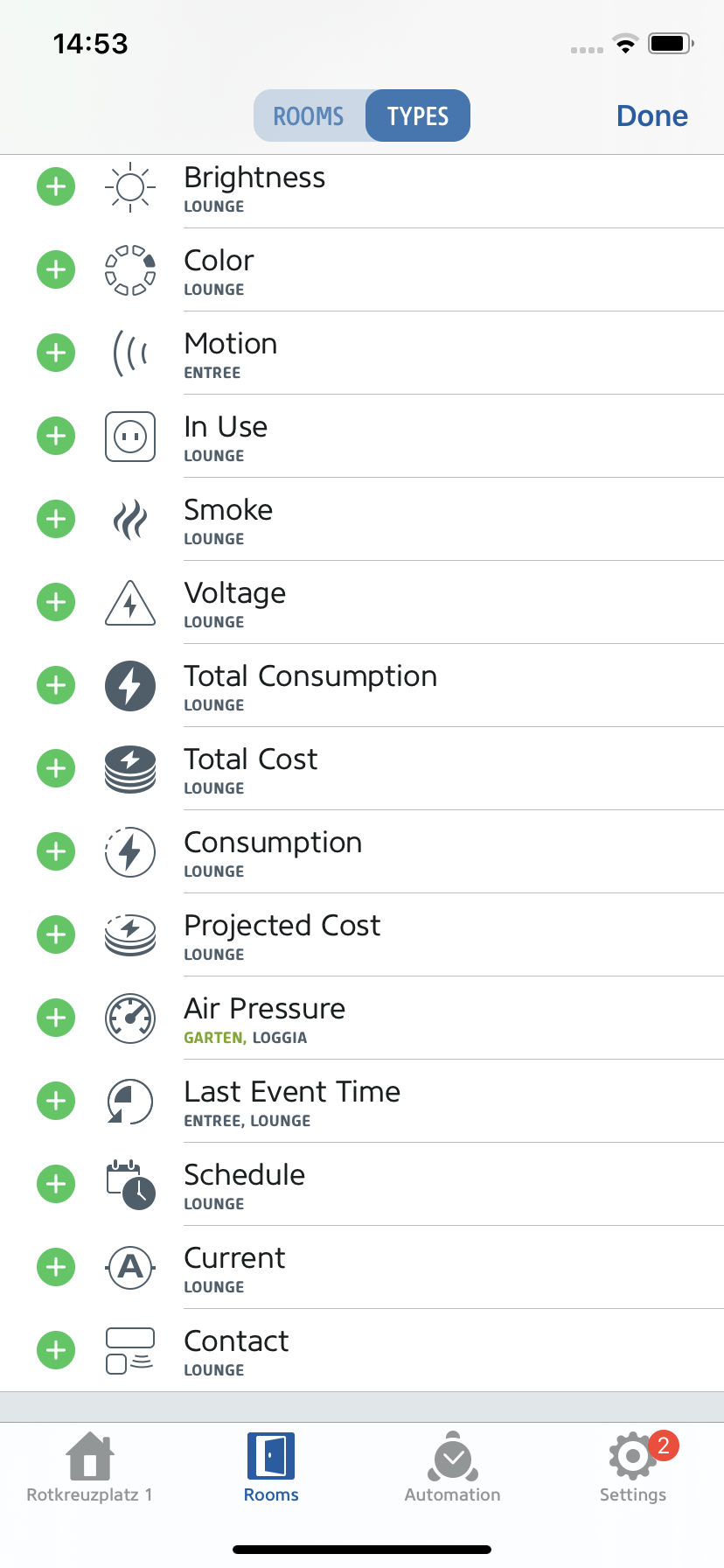
Task: Select the TYPES segment
Action: [418, 115]
